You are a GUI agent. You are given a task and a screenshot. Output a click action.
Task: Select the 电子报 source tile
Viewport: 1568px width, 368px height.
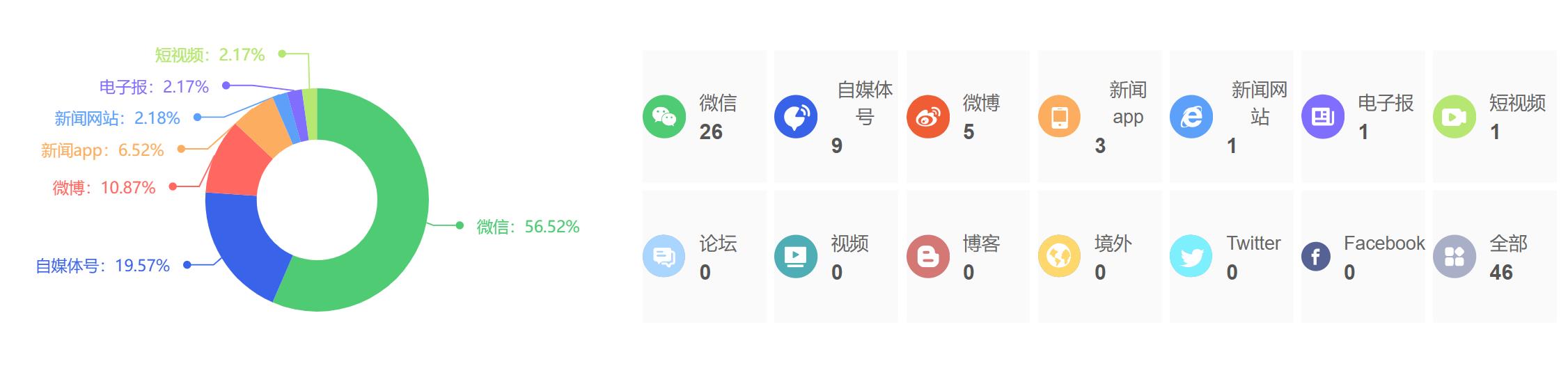pos(1363,116)
